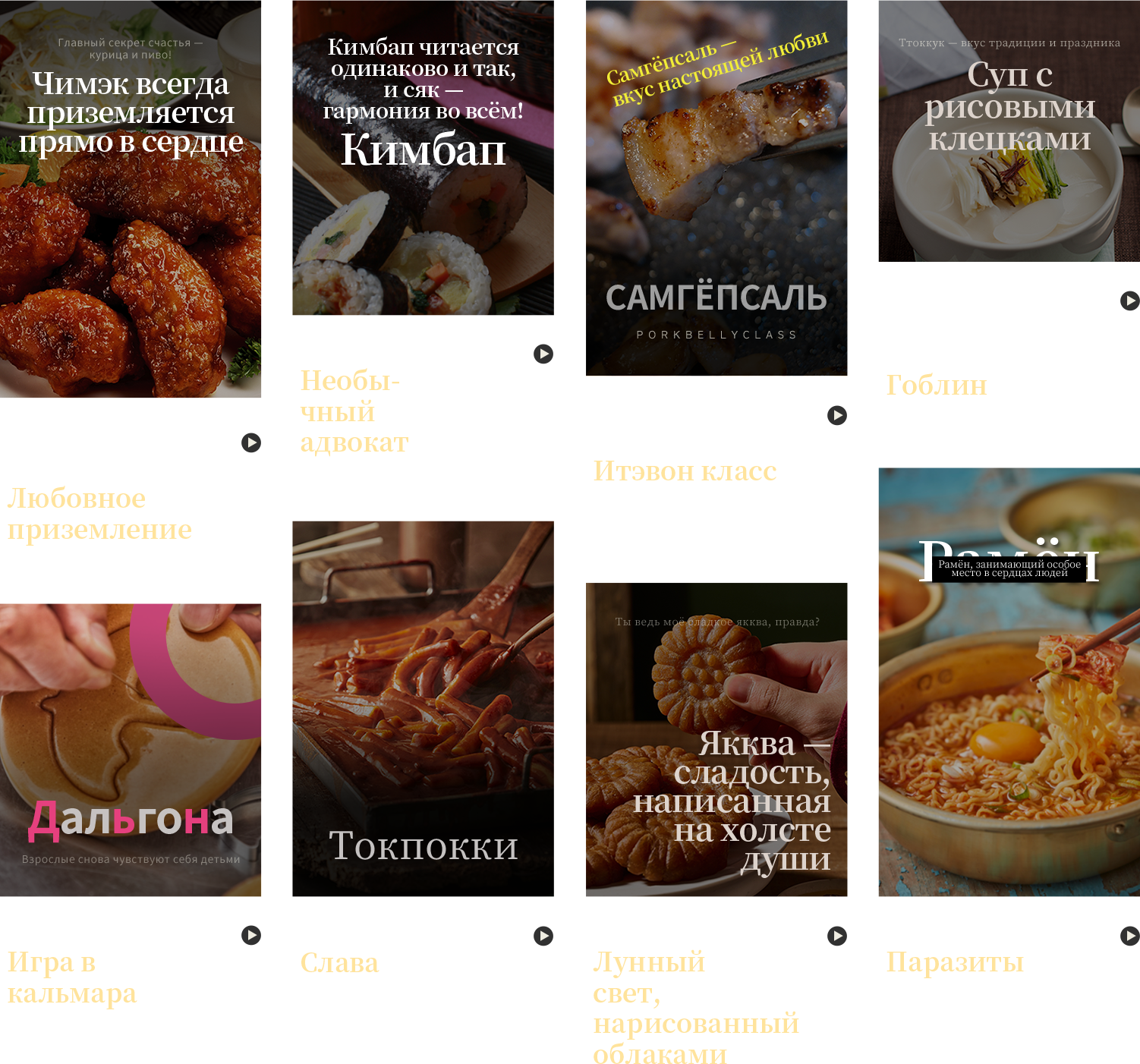
Task: Open the Кимбап card
Action: [423, 190]
